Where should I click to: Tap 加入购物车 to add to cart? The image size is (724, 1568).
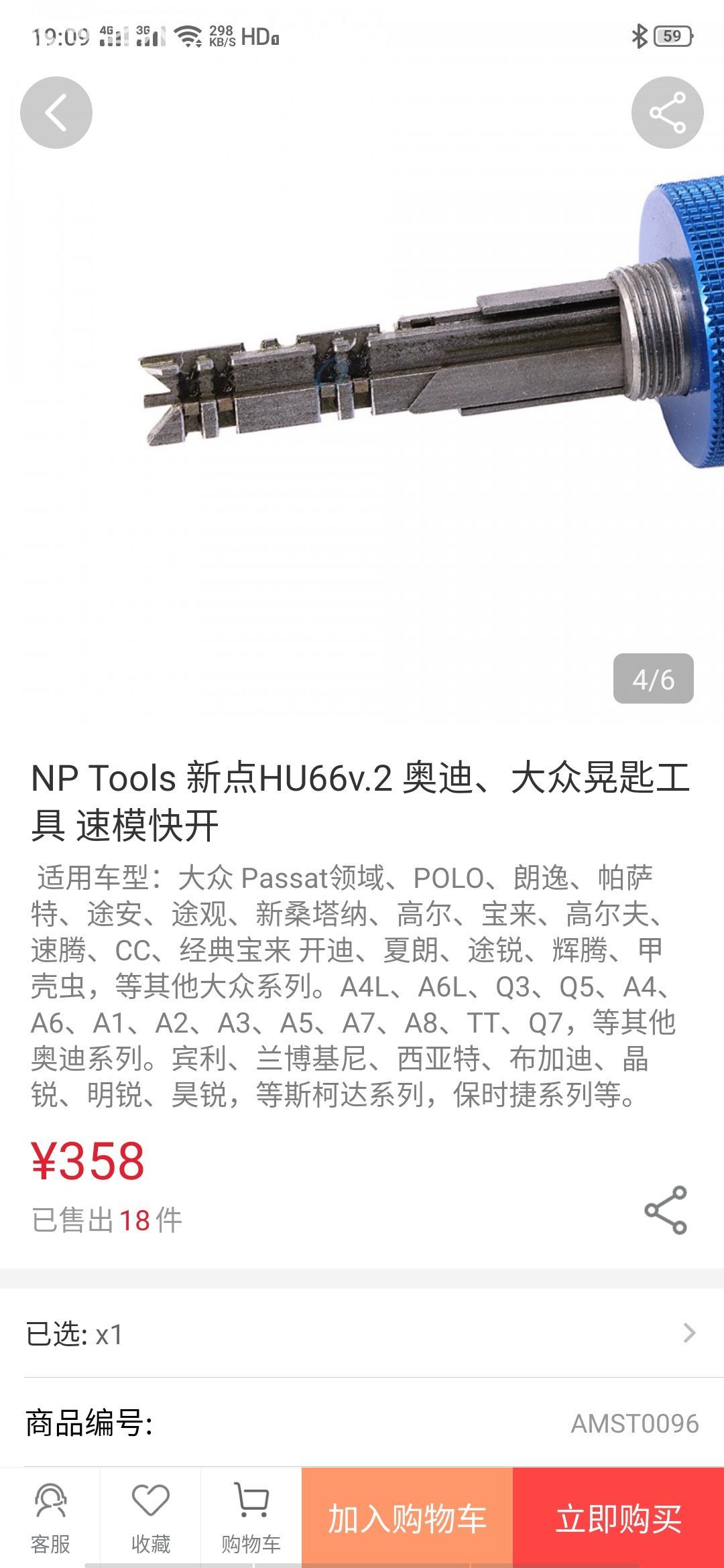(407, 1518)
